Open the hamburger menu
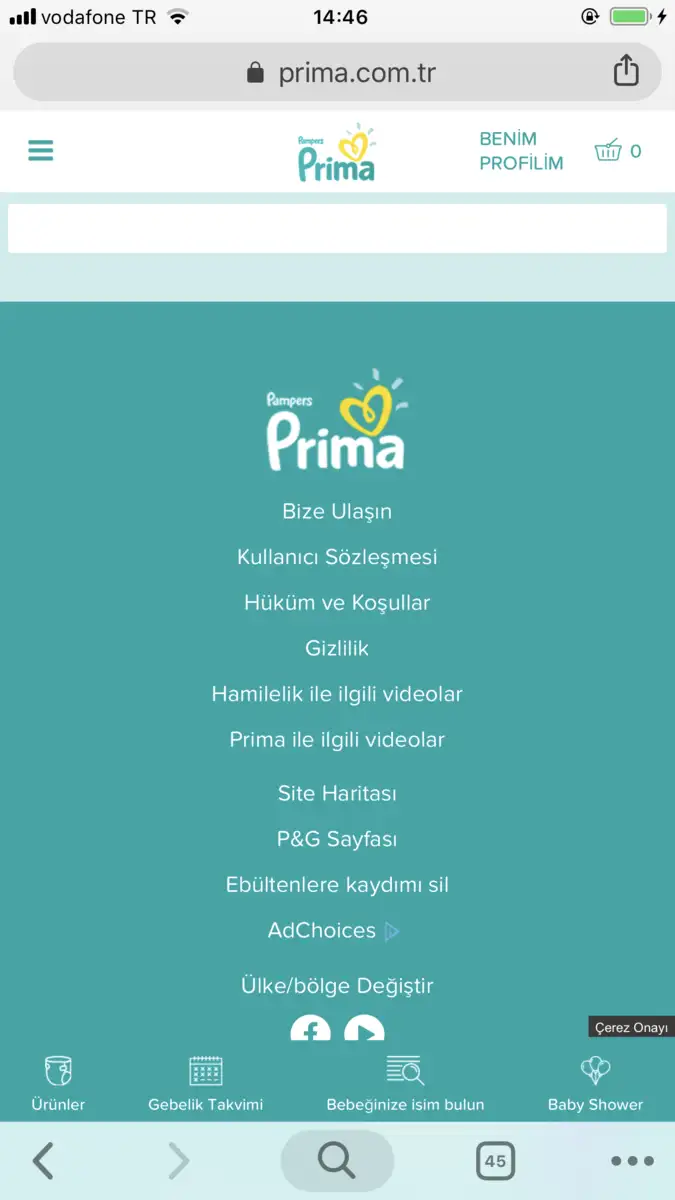Viewport: 675px width, 1200px height. point(40,151)
